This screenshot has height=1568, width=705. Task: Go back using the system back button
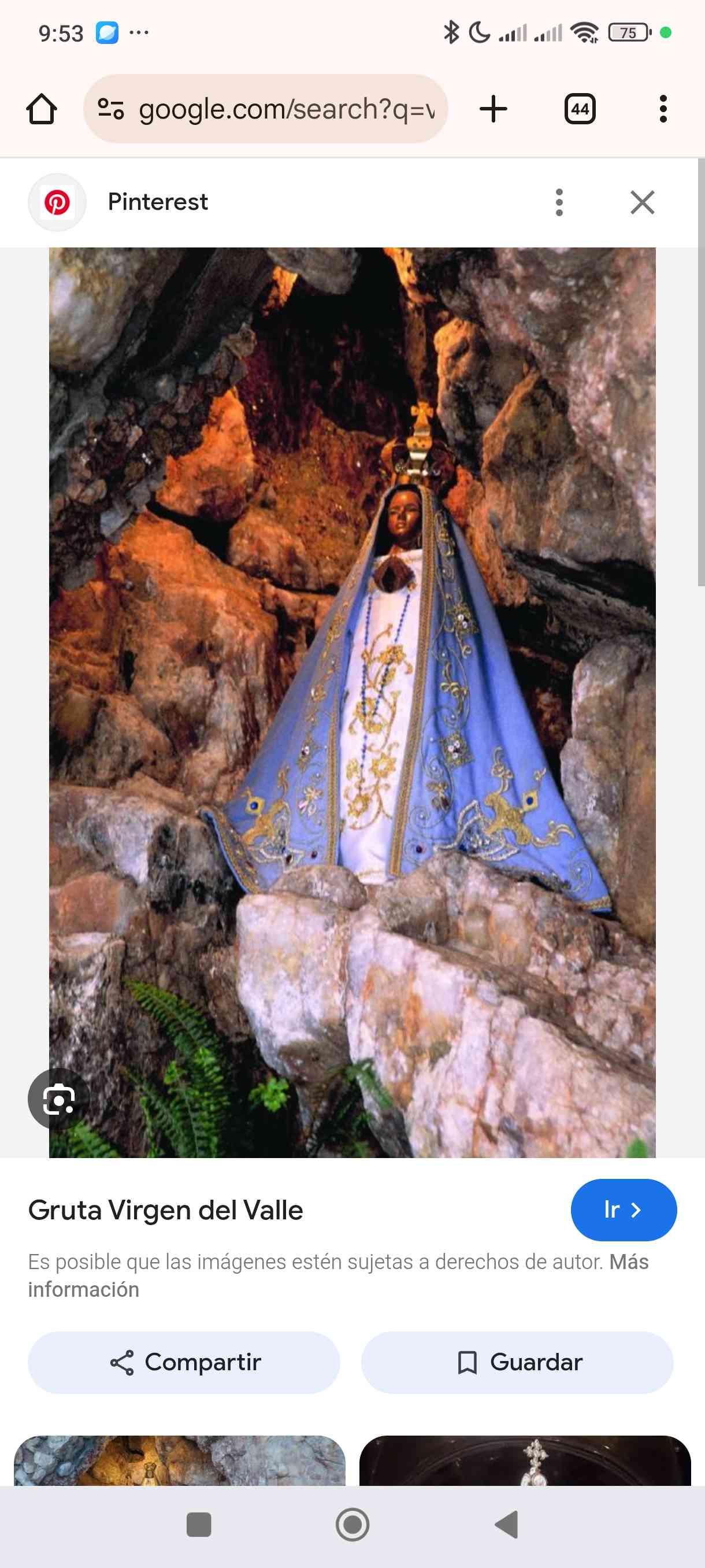click(507, 1525)
